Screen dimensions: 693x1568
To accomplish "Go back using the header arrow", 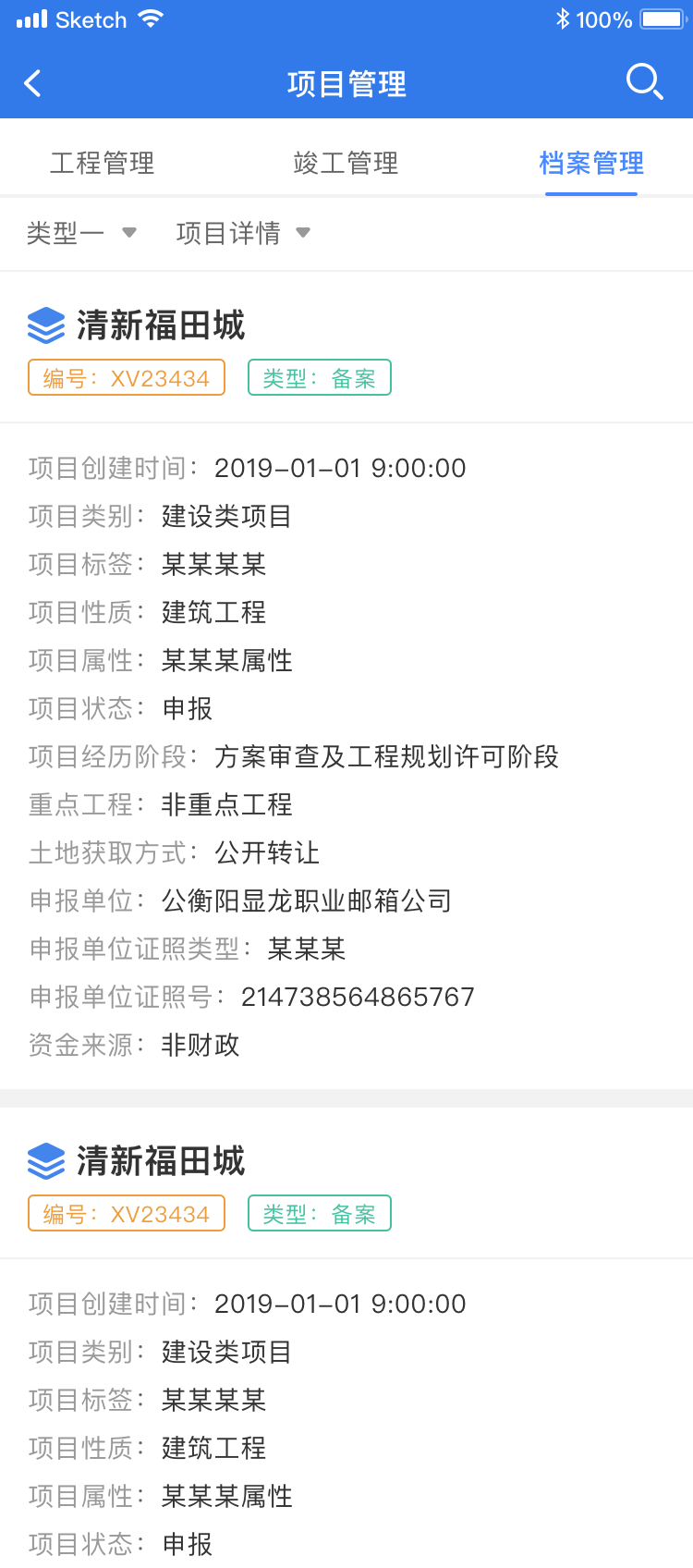I will coord(32,83).
